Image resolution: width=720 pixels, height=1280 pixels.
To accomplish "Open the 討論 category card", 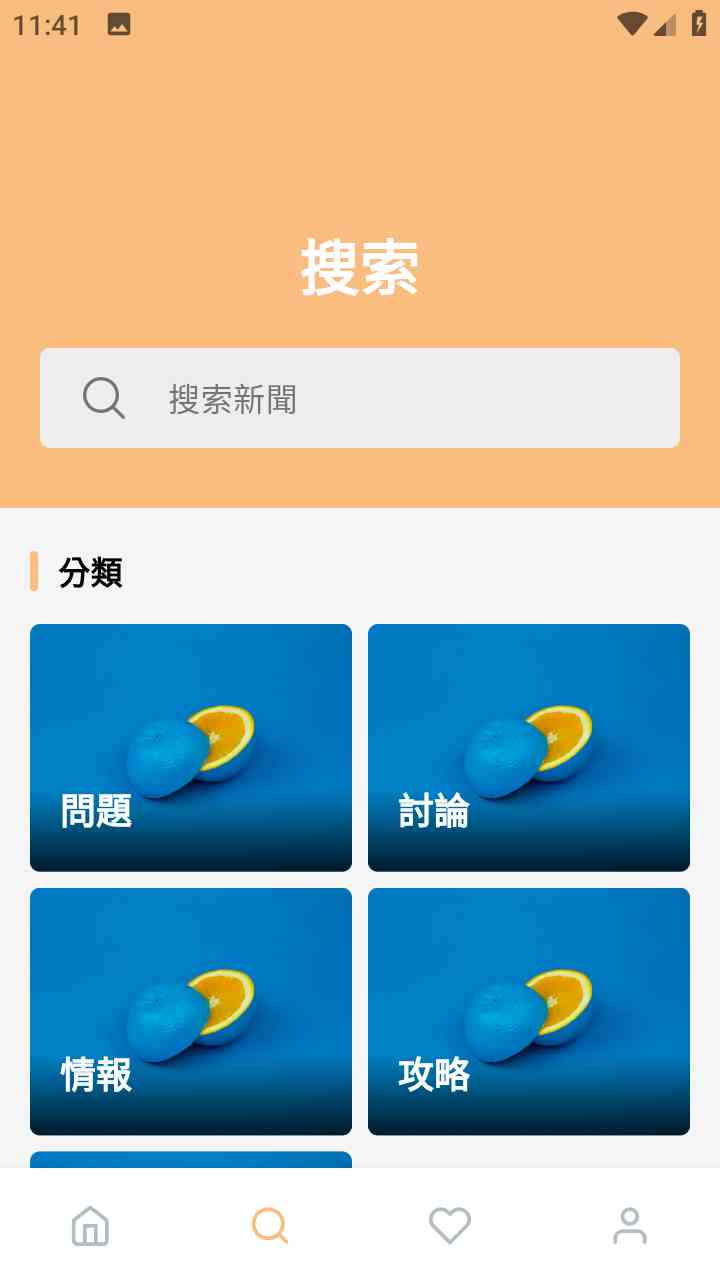I will tap(529, 747).
